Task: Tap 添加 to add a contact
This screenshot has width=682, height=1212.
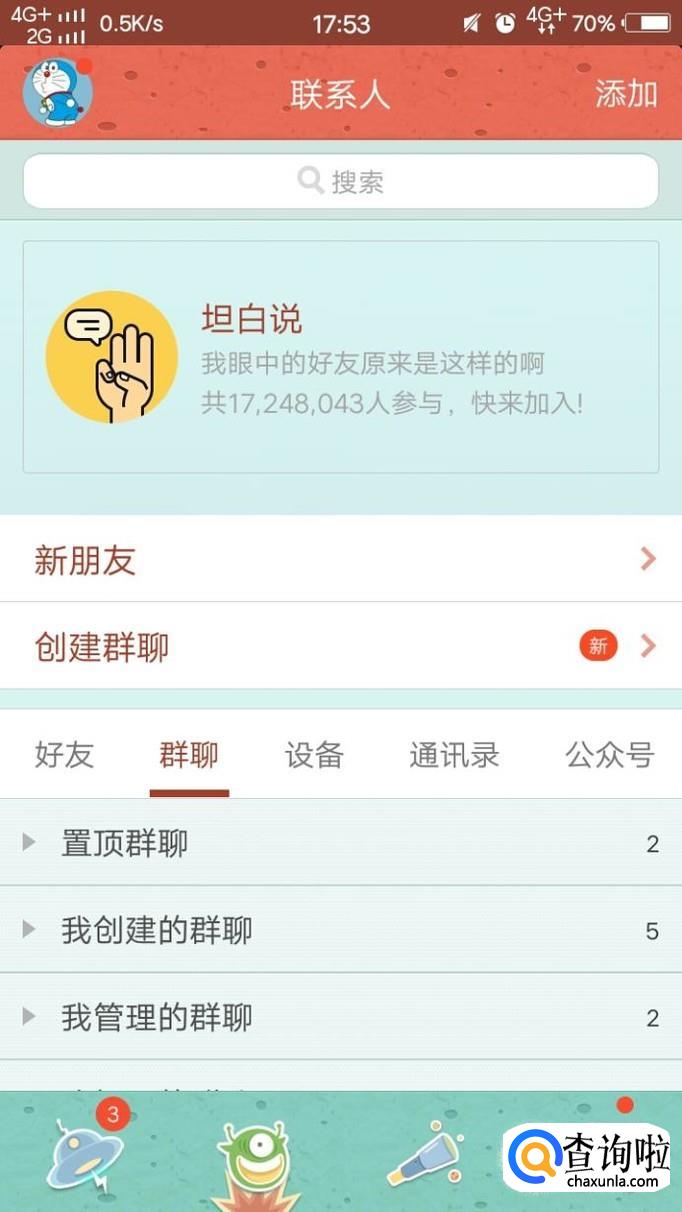Action: [x=626, y=94]
